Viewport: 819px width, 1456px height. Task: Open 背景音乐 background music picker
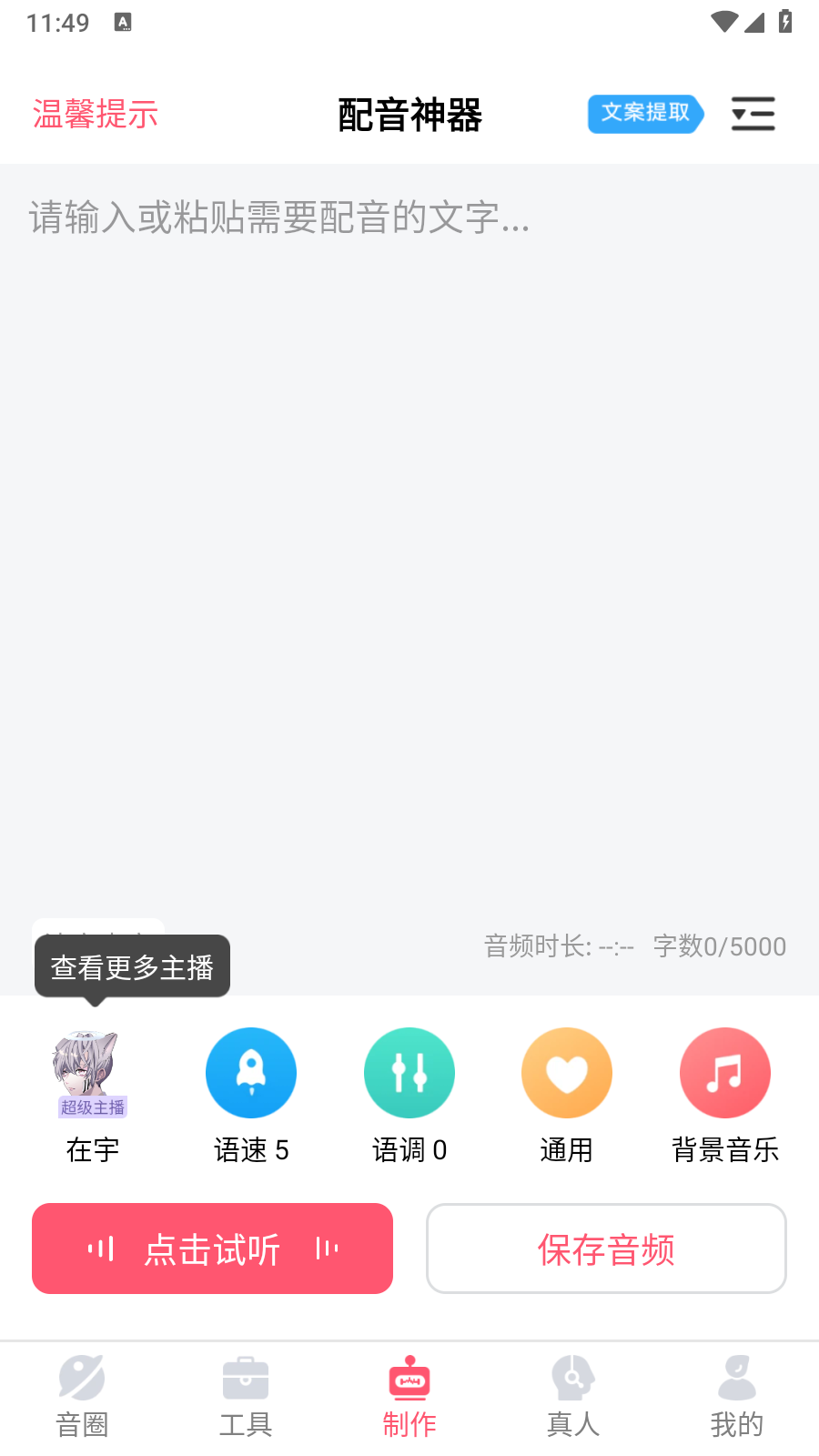pyautogui.click(x=724, y=1073)
